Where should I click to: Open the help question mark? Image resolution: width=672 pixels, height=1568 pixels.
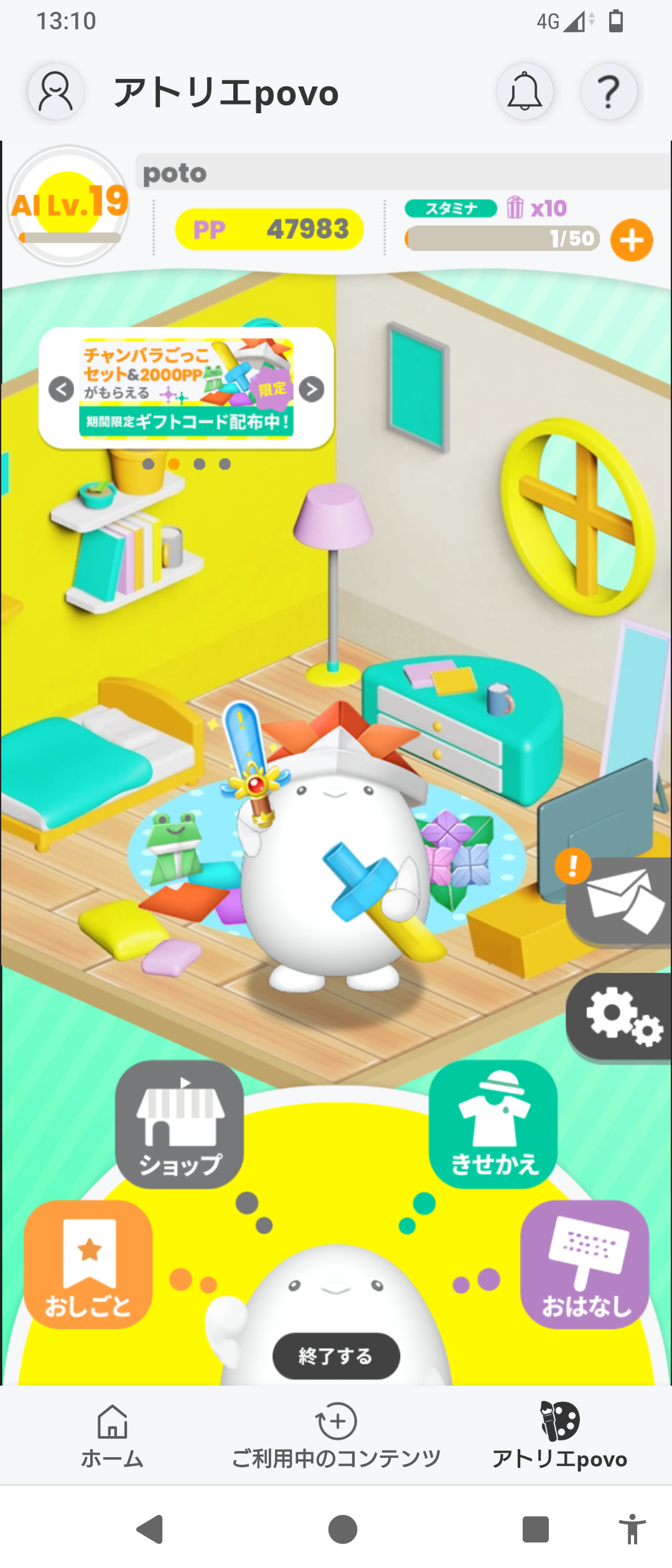tap(609, 91)
